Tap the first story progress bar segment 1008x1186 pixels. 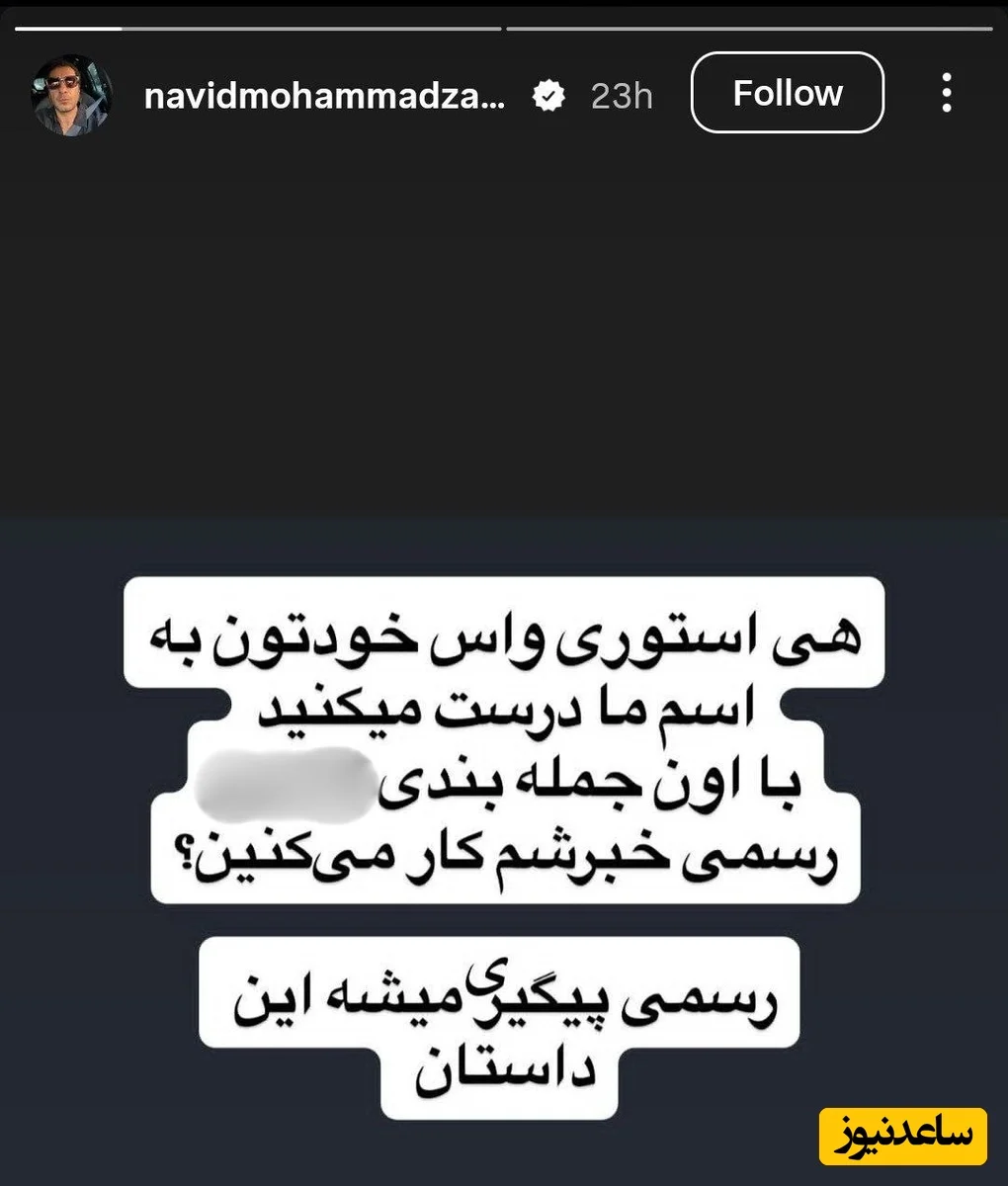pyautogui.click(x=257, y=27)
